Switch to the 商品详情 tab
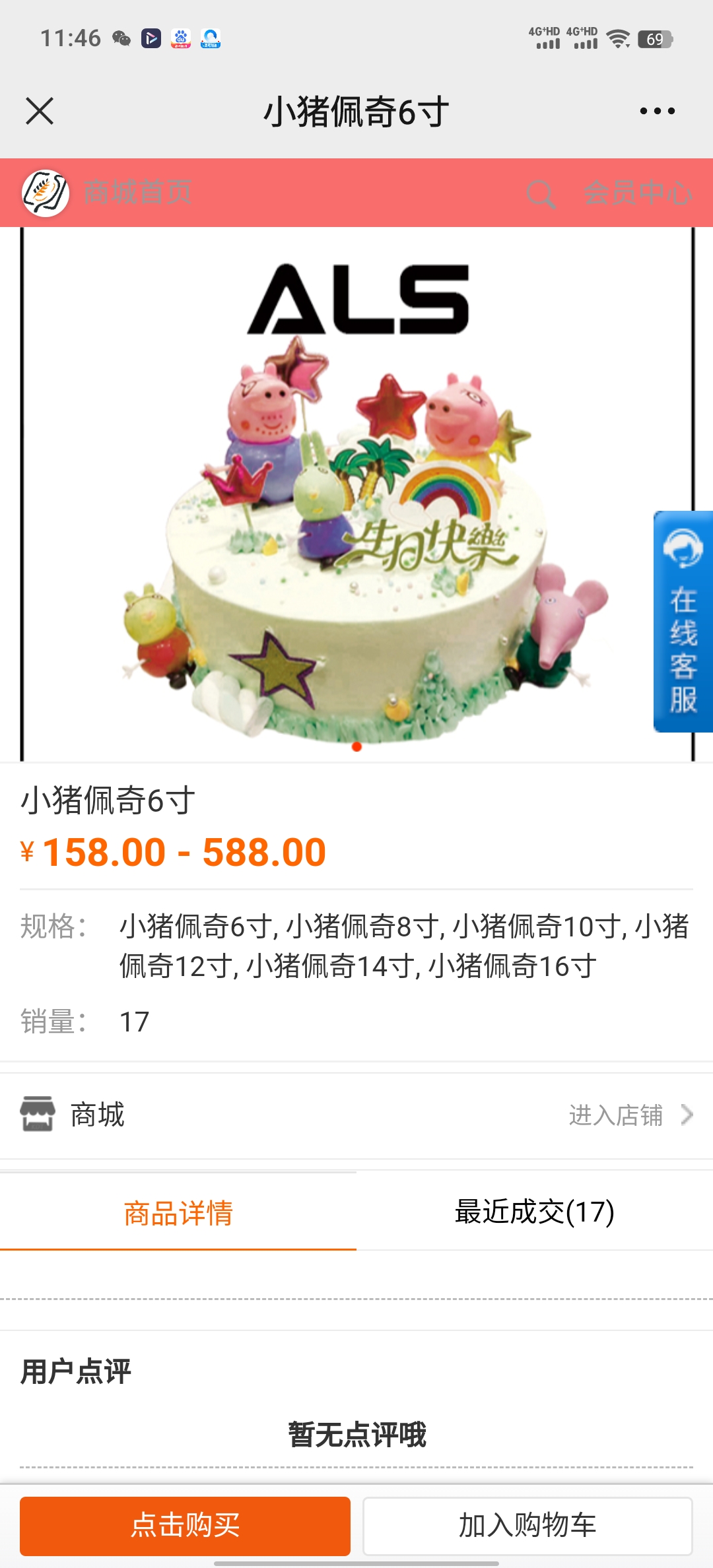The width and height of the screenshot is (713, 1568). tap(178, 1213)
